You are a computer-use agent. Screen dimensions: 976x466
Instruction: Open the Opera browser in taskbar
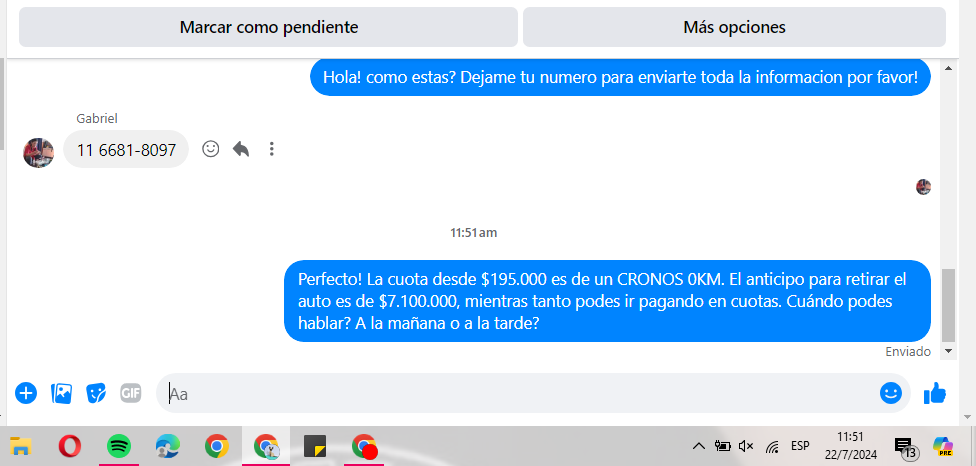pyautogui.click(x=69, y=446)
